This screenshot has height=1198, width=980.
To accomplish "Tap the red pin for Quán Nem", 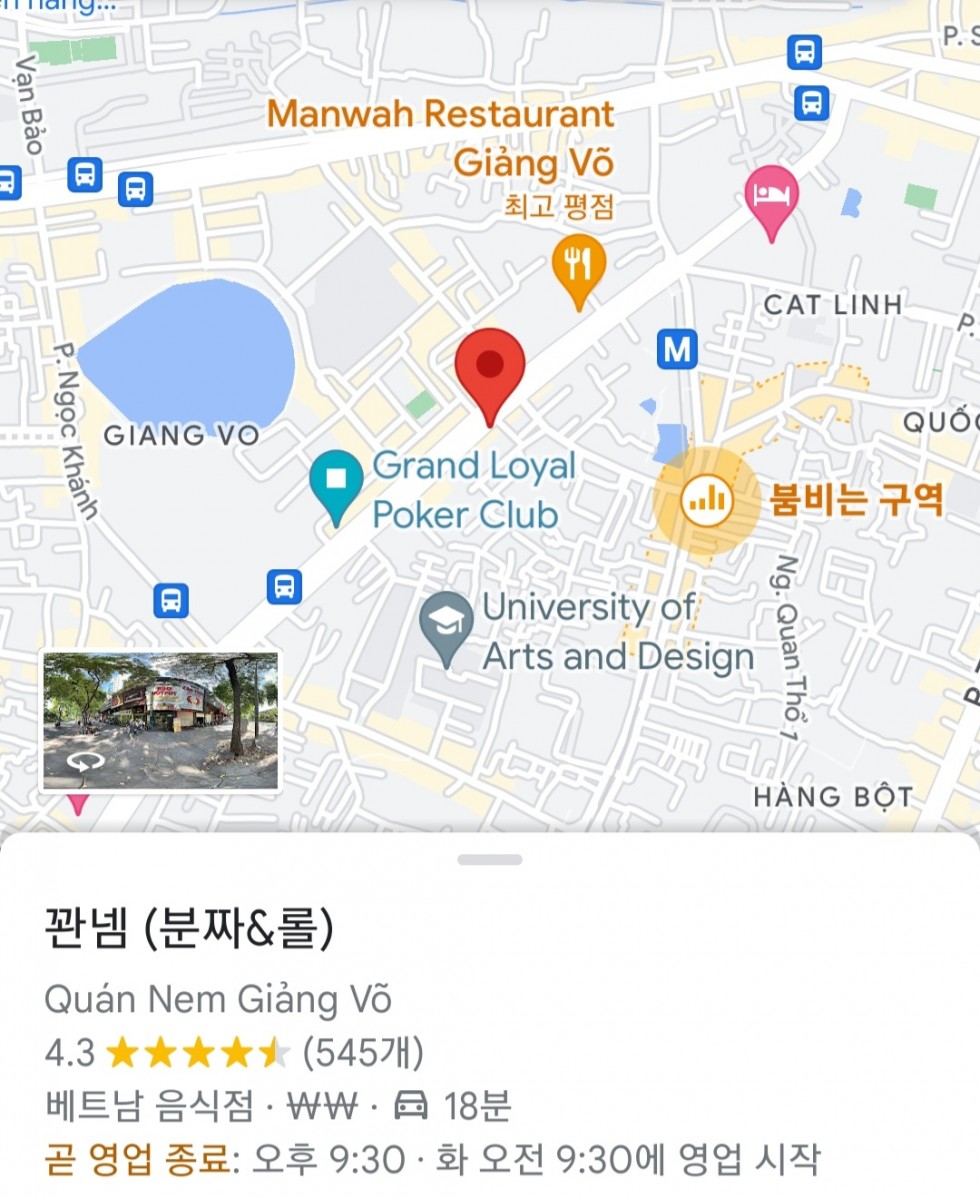I will [490, 367].
